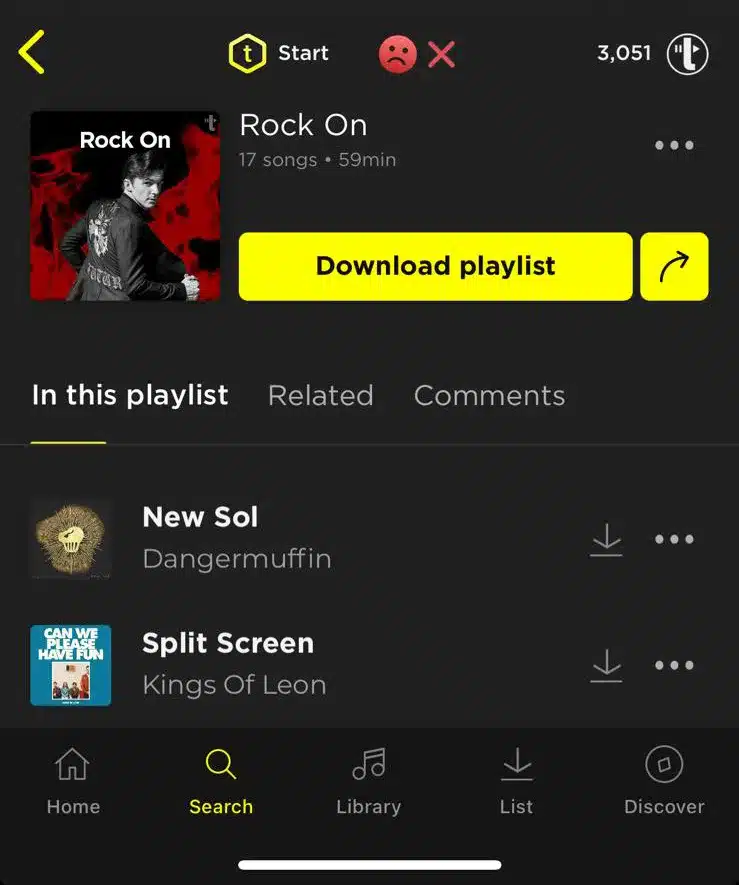This screenshot has width=739, height=885.
Task: Dismiss using the red X icon
Action: [441, 54]
